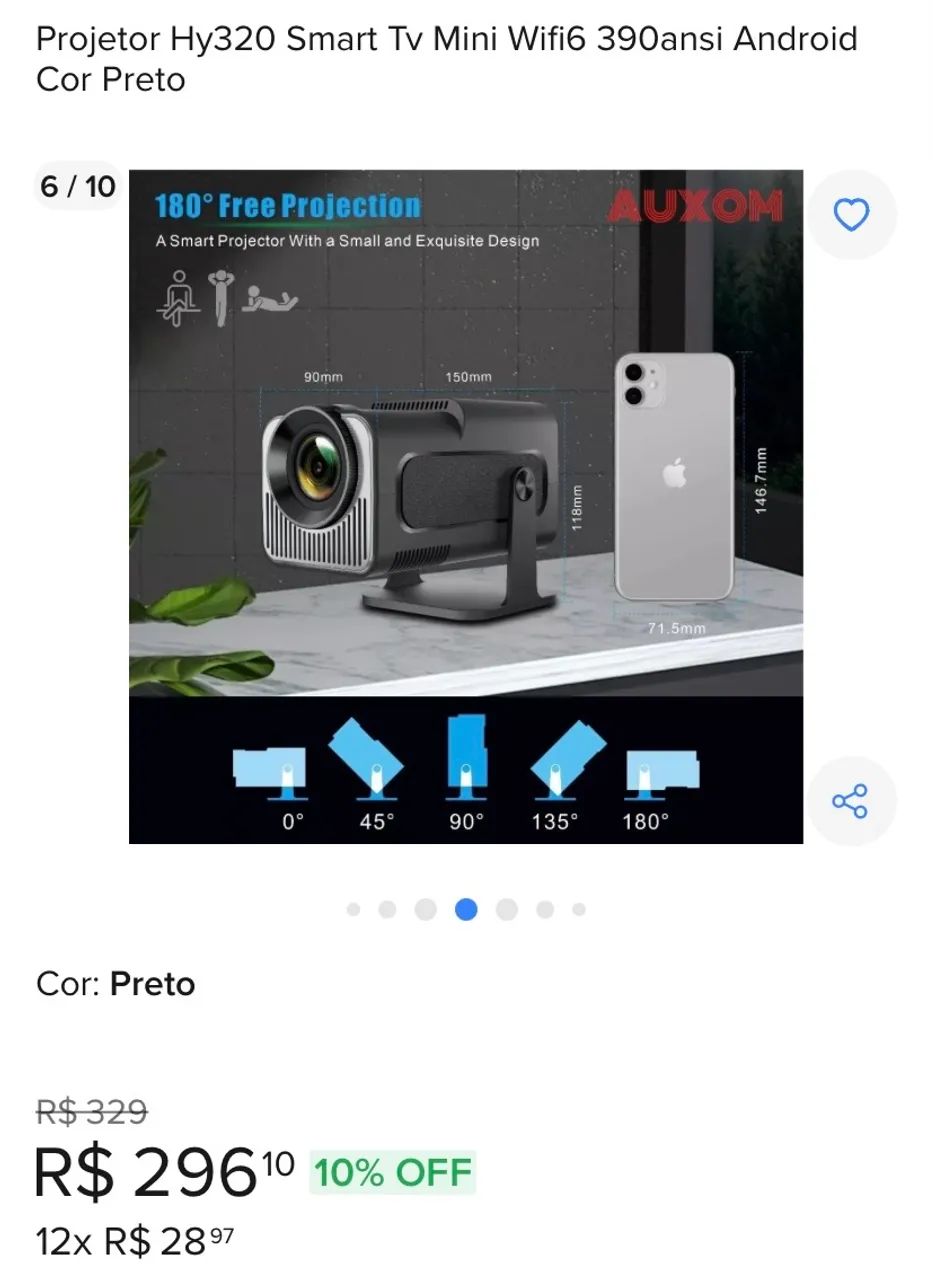Navigate to the last gallery dot

pyautogui.click(x=578, y=909)
